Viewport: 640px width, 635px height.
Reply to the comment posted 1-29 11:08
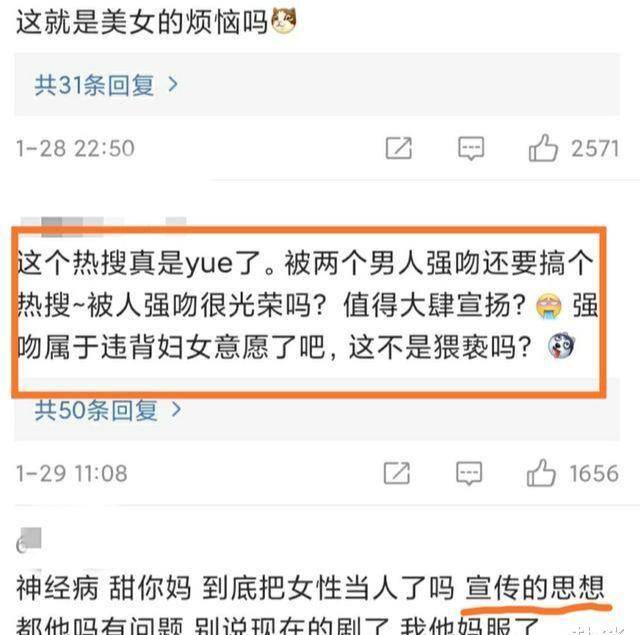tap(469, 472)
